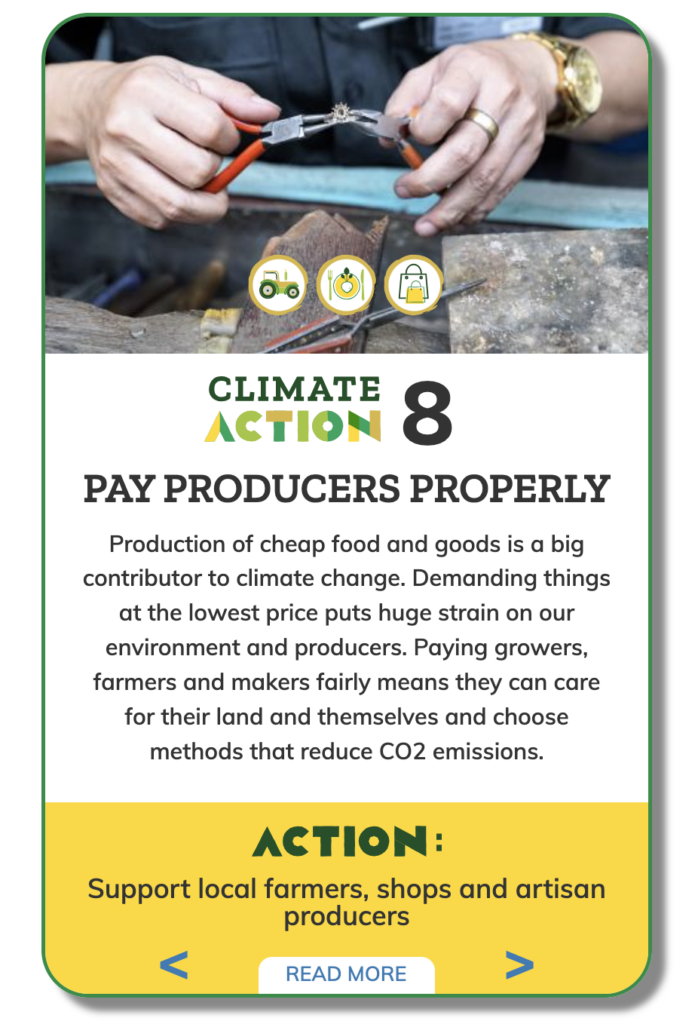698x1024 pixels.
Task: Go to the previous climate action card
Action: [173, 965]
